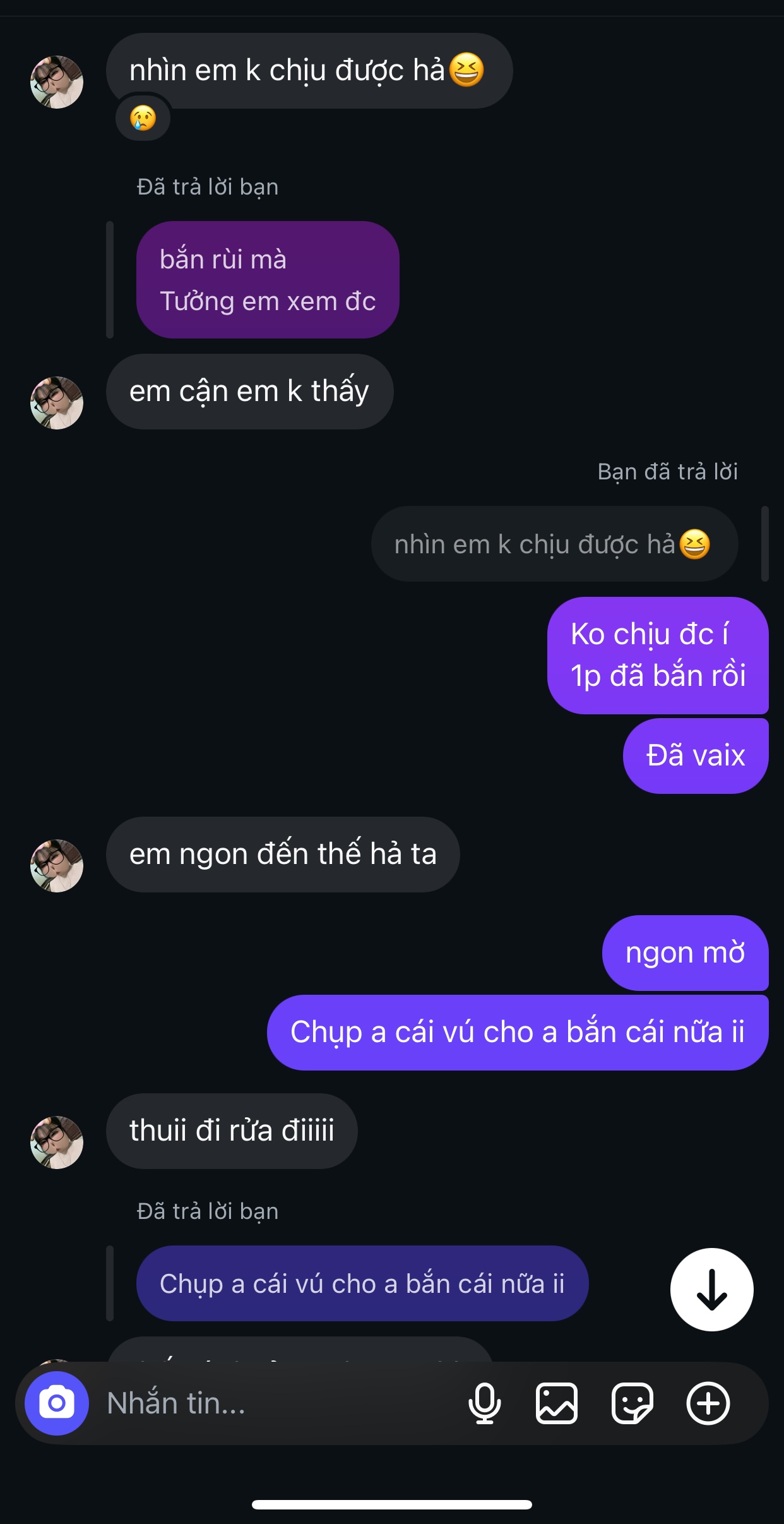Image resolution: width=784 pixels, height=1524 pixels.
Task: Open more attachment options plus icon
Action: [x=708, y=1403]
